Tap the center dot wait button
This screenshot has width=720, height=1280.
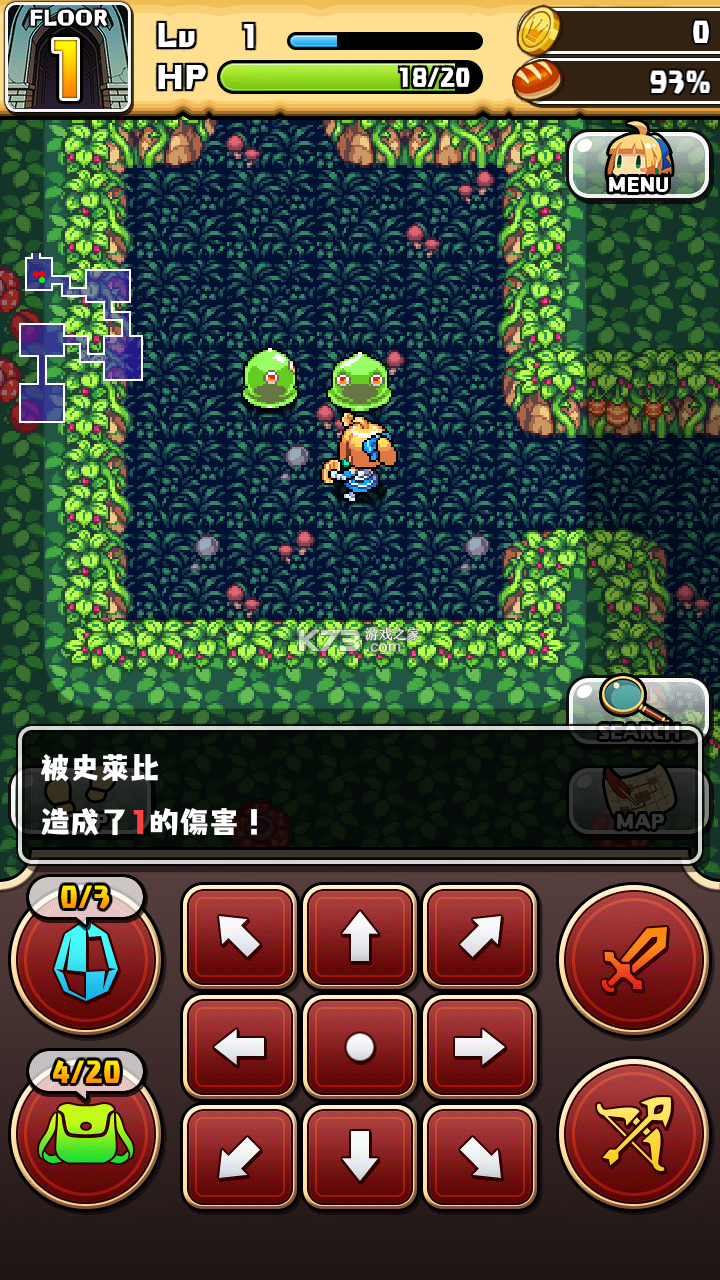360,1047
